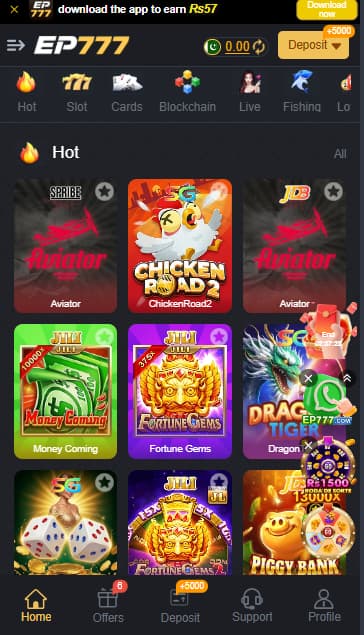Viewport: 364px width, 635px height.
Task: Close the floating WhatsApp widget
Action: (308, 378)
